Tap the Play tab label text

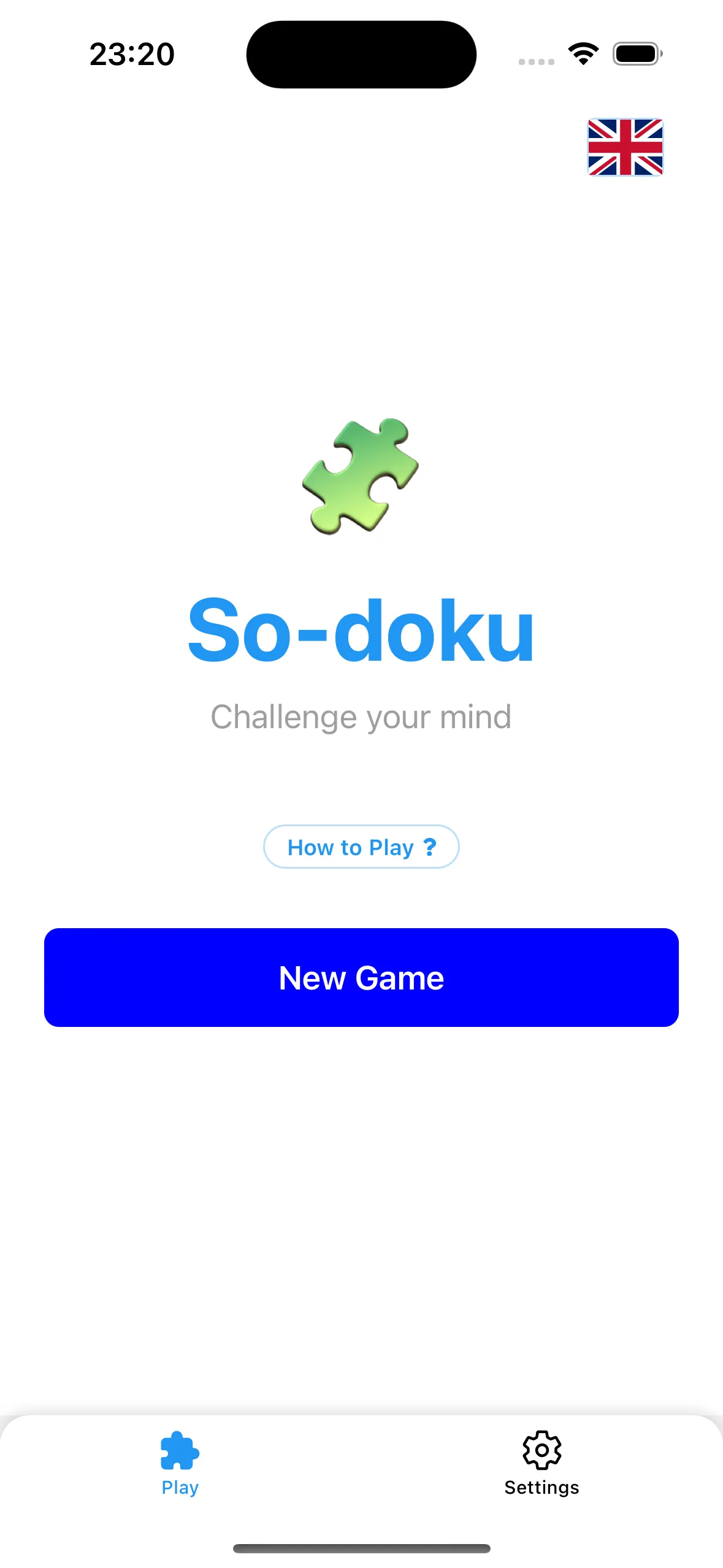point(179,1487)
